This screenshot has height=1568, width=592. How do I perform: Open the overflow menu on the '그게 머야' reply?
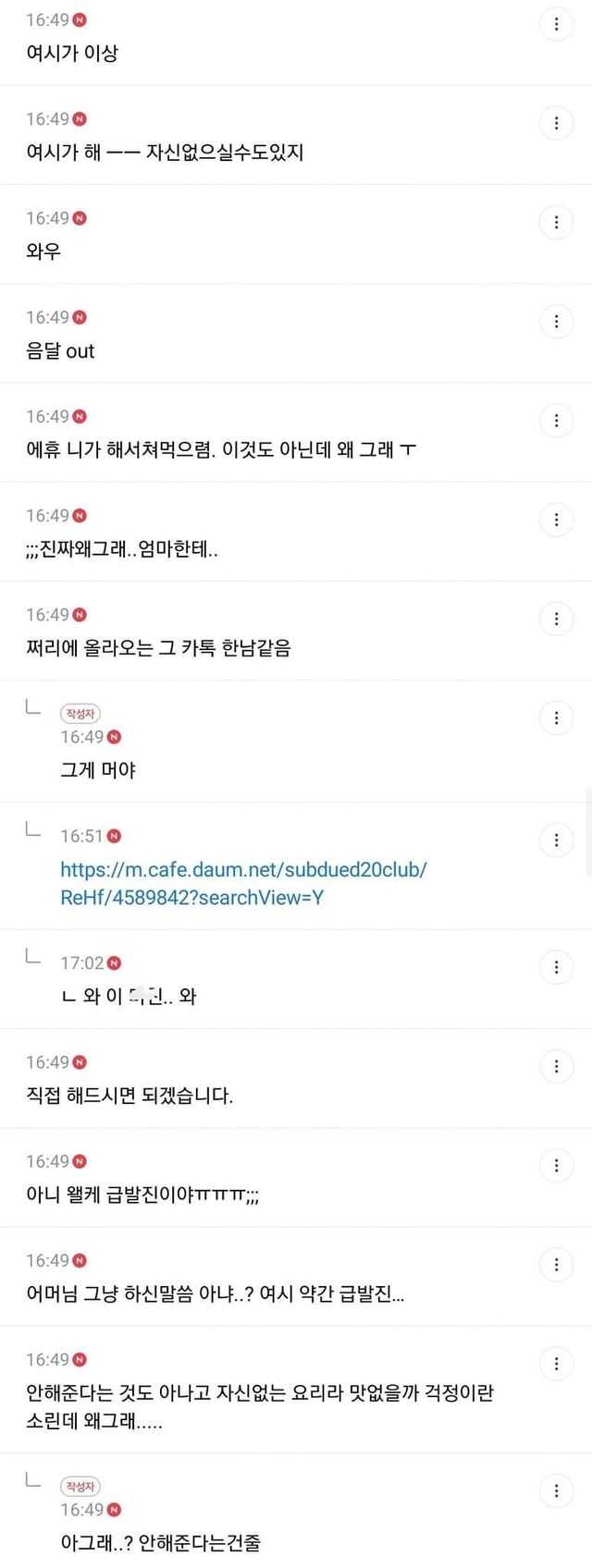point(556,717)
